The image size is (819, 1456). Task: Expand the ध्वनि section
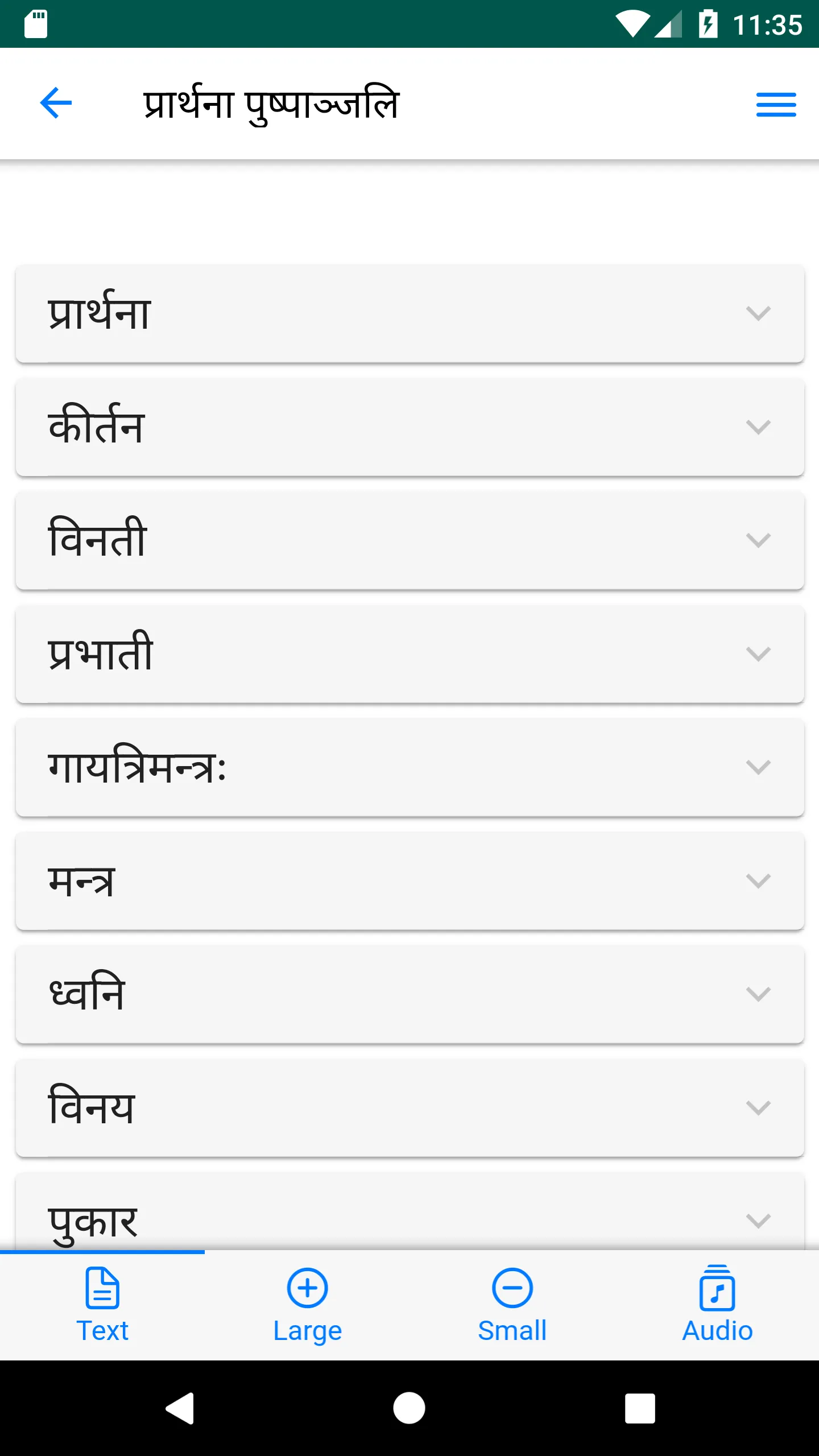pos(409,994)
